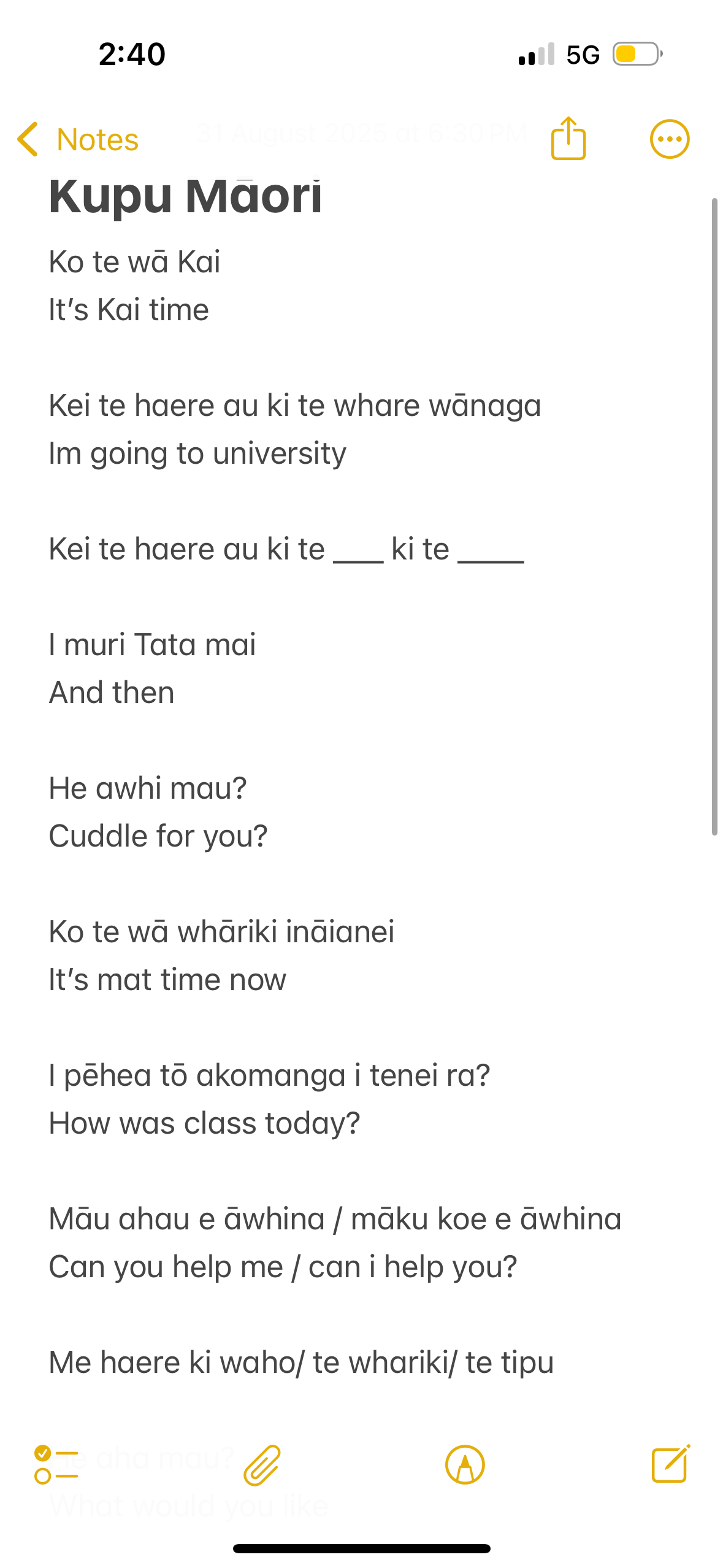The image size is (723, 1568).
Task: Share this note
Action: [568, 139]
